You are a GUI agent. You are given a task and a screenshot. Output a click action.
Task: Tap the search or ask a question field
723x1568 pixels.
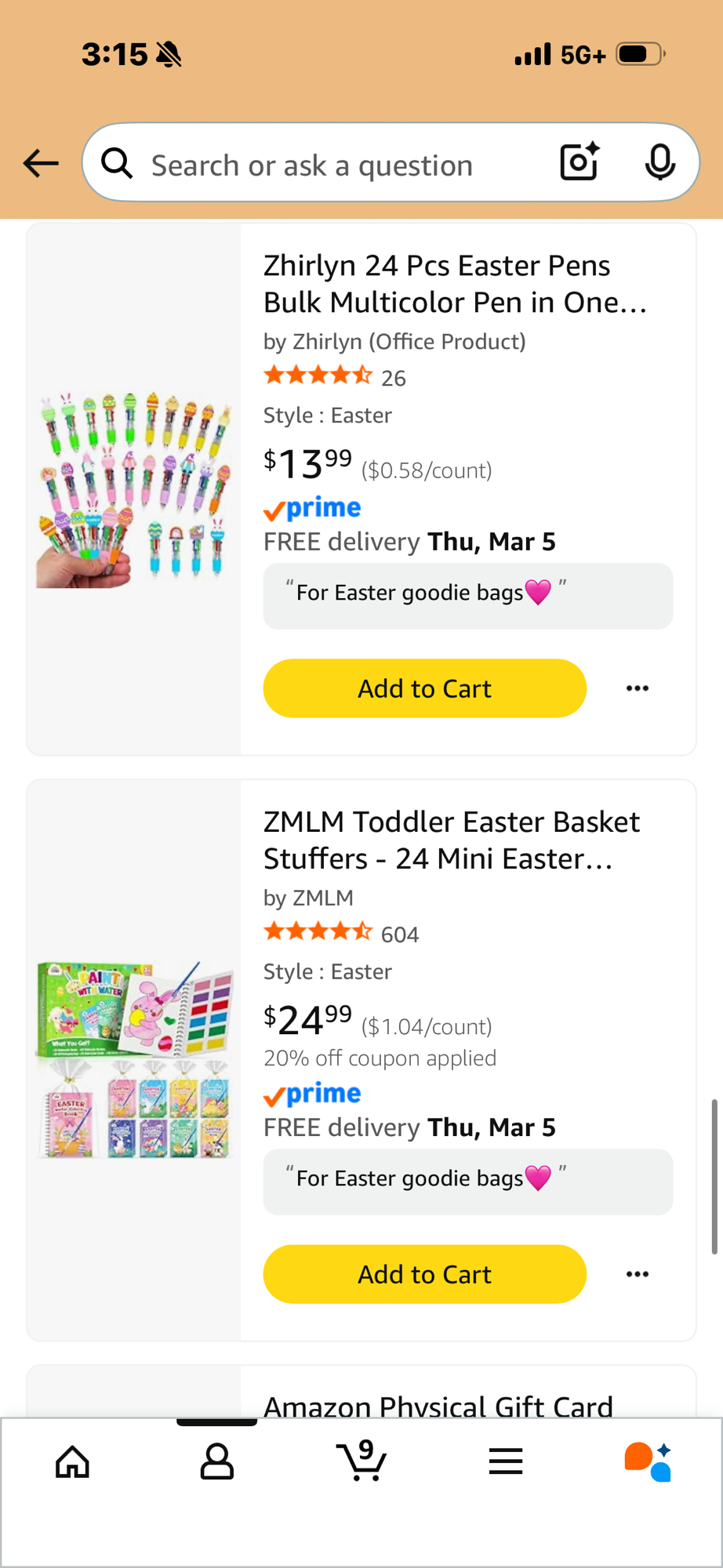329,165
